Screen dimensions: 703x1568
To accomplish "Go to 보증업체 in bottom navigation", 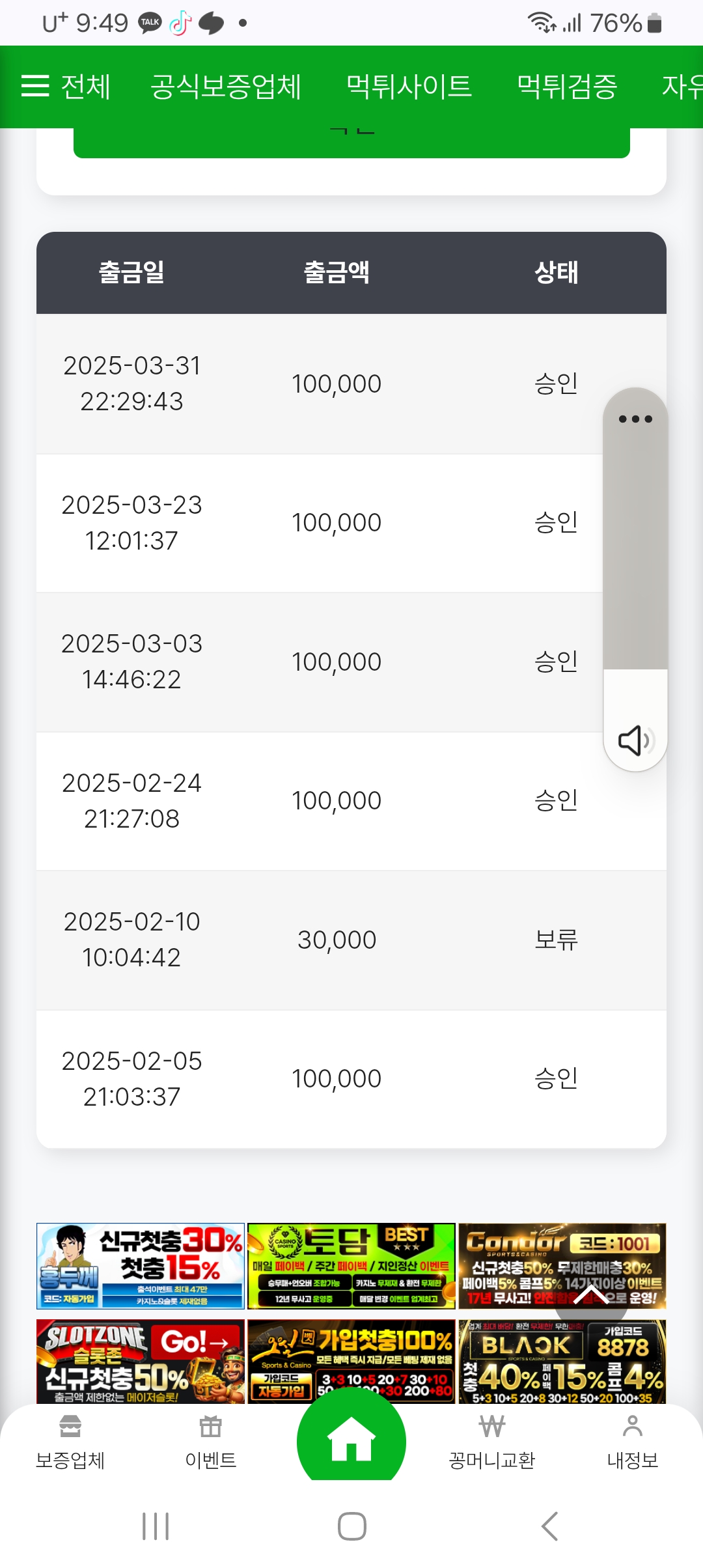I will coord(70,1443).
